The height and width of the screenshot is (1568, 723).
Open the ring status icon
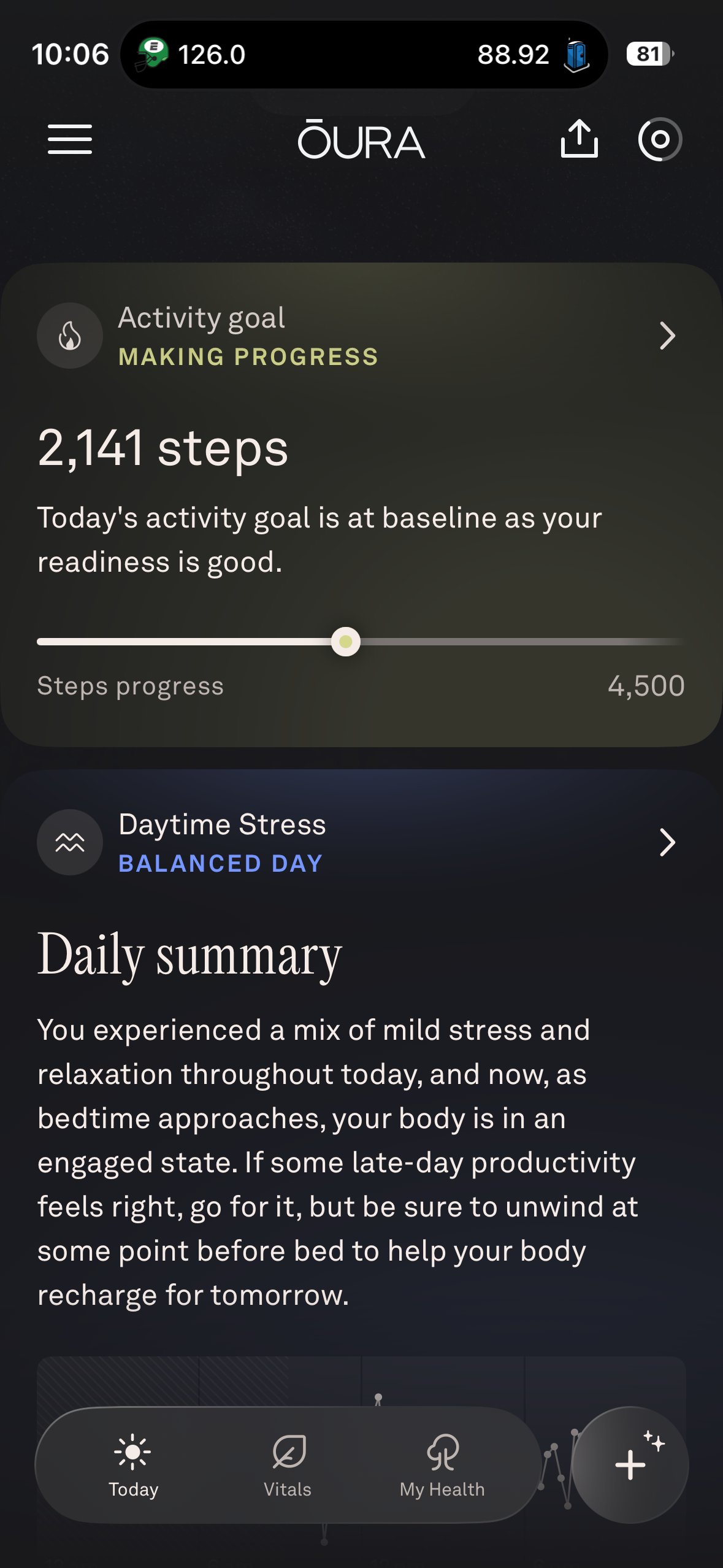pos(660,139)
